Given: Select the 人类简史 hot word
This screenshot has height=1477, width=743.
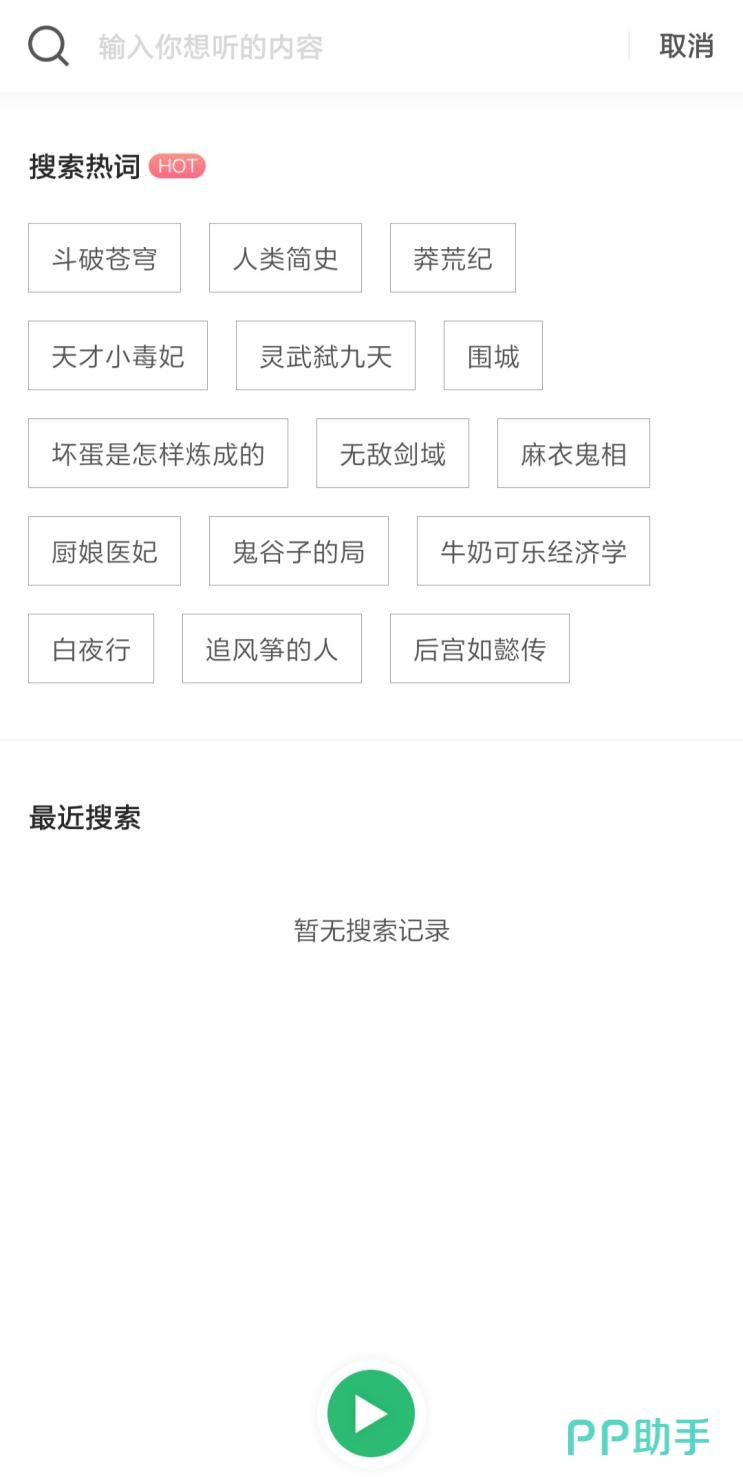Looking at the screenshot, I should point(285,258).
